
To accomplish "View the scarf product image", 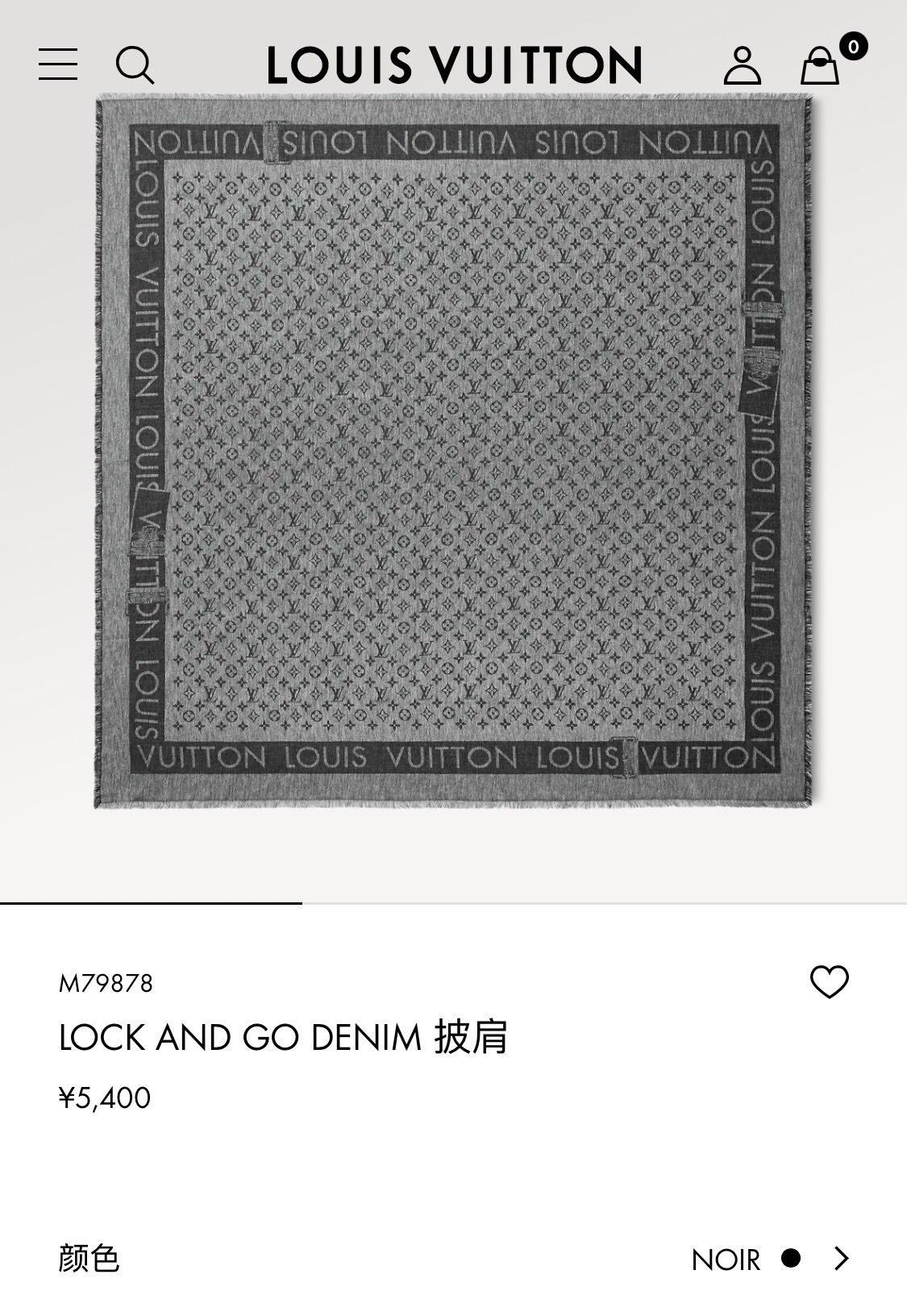I will (x=454, y=452).
